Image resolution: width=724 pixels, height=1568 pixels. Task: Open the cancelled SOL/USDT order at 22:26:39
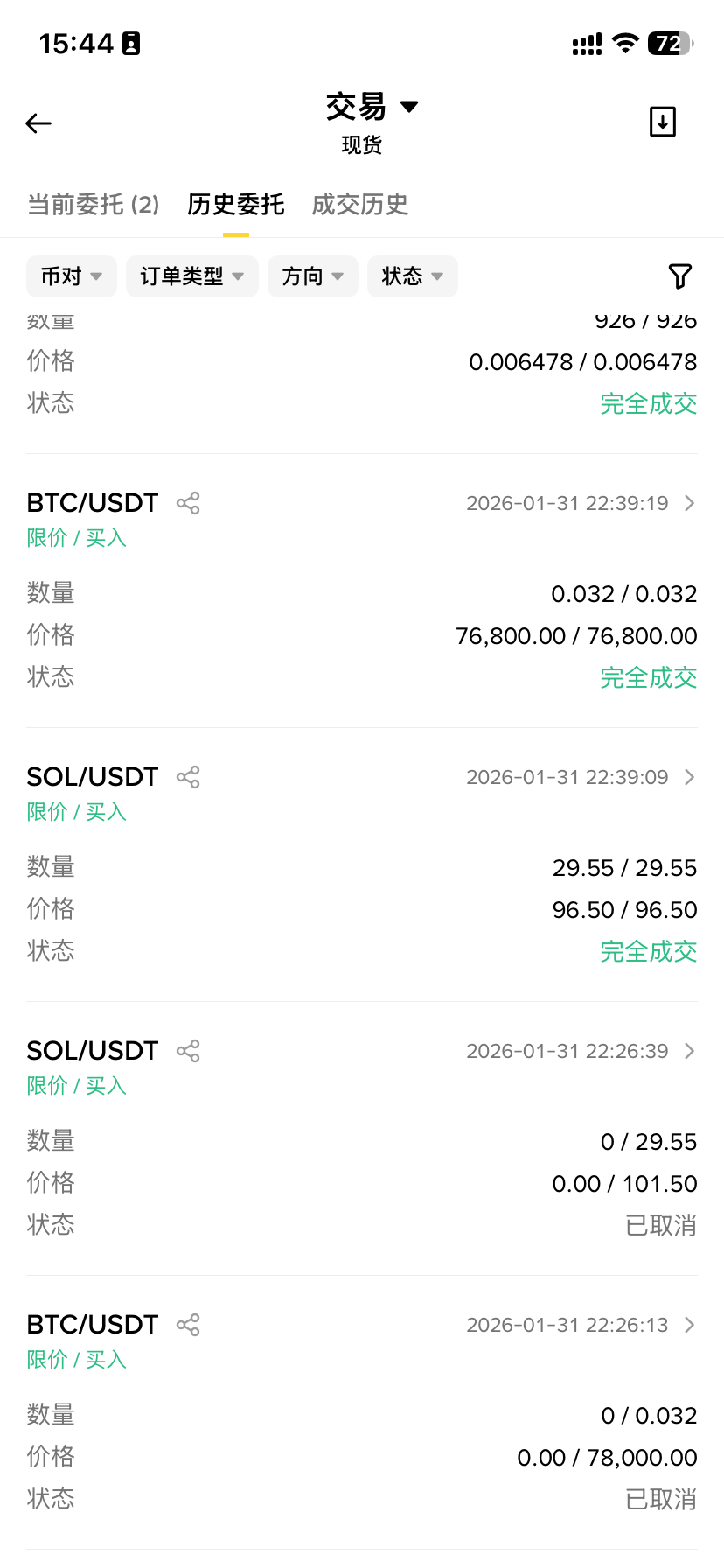pyautogui.click(x=689, y=1051)
